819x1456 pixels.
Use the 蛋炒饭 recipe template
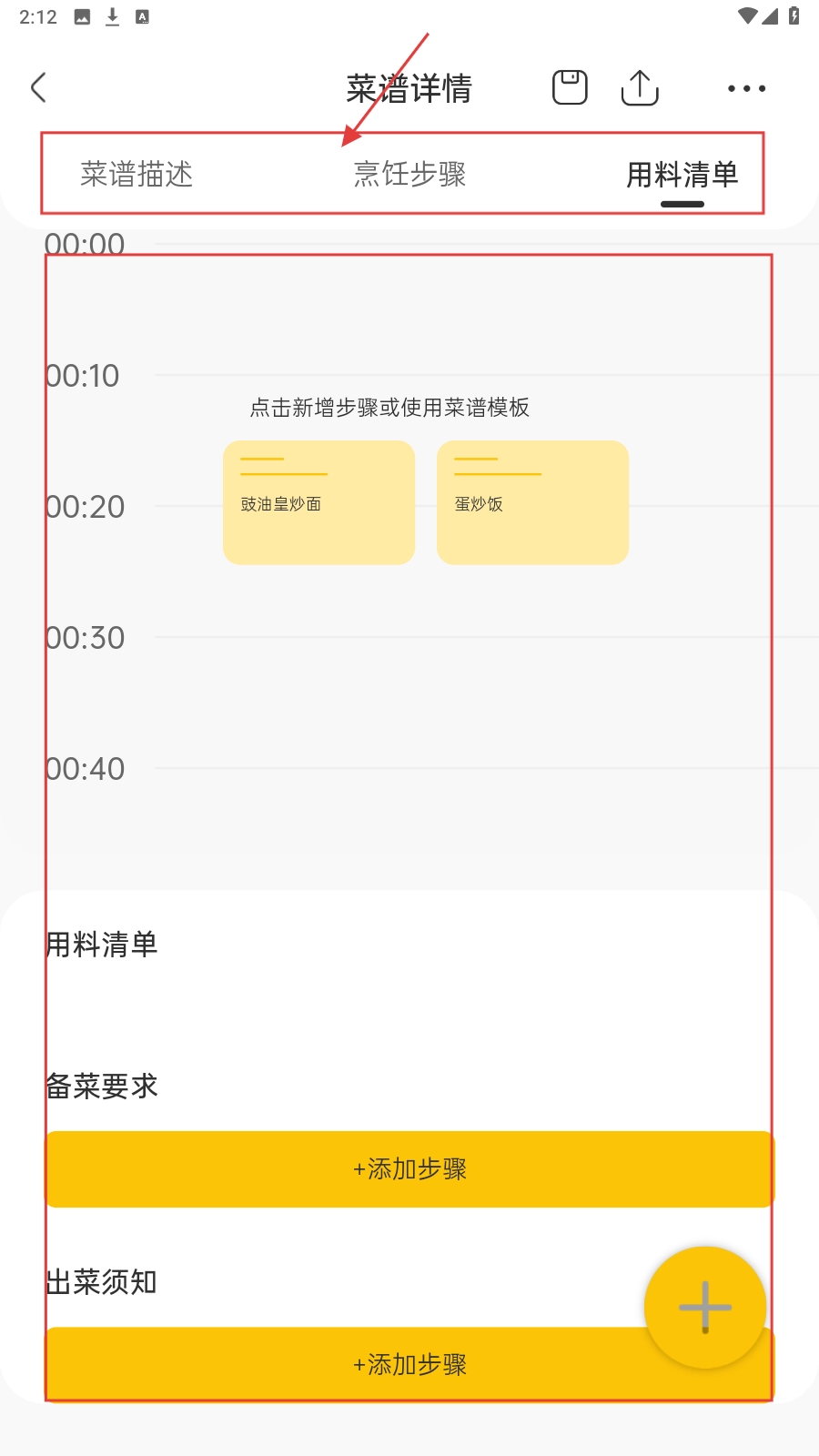coord(532,502)
